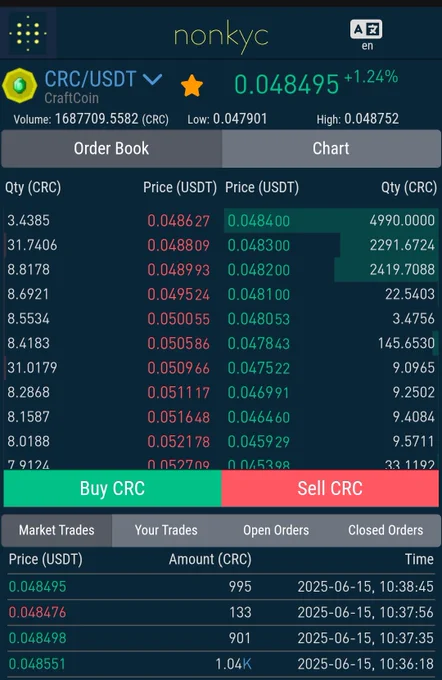Expand the CRC/USDT pair dropdown

(x=152, y=79)
